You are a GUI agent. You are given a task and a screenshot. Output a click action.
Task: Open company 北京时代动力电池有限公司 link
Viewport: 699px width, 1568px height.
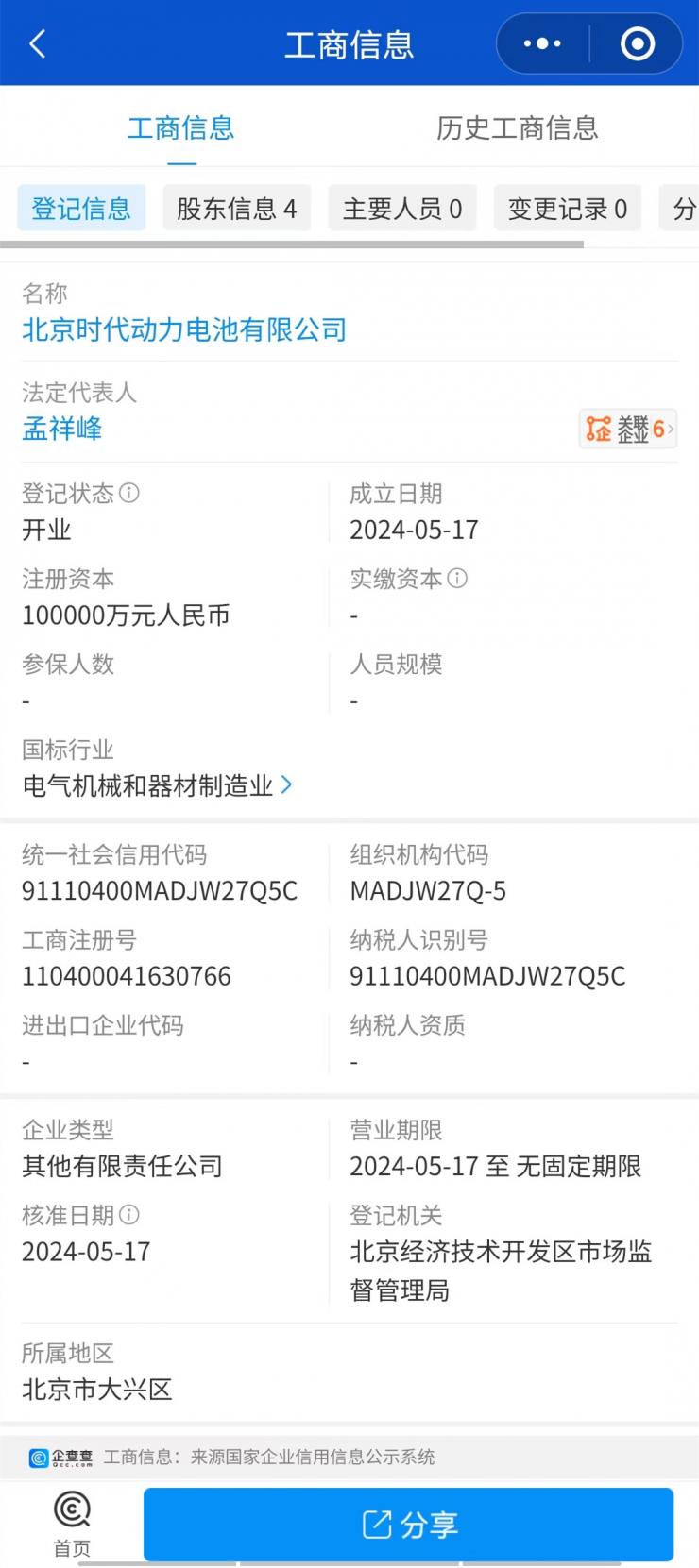tap(184, 329)
